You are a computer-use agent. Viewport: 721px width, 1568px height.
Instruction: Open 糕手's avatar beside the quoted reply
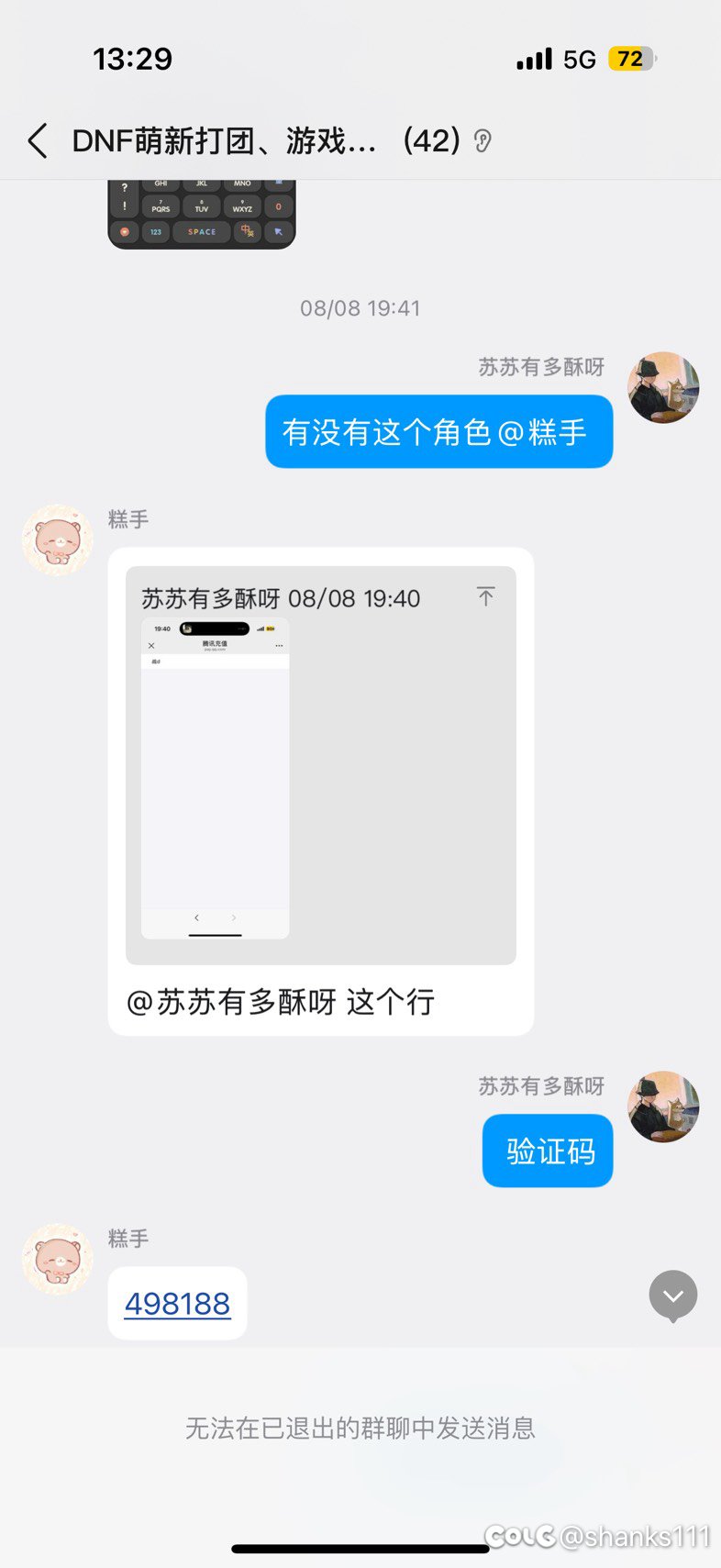pyautogui.click(x=58, y=539)
